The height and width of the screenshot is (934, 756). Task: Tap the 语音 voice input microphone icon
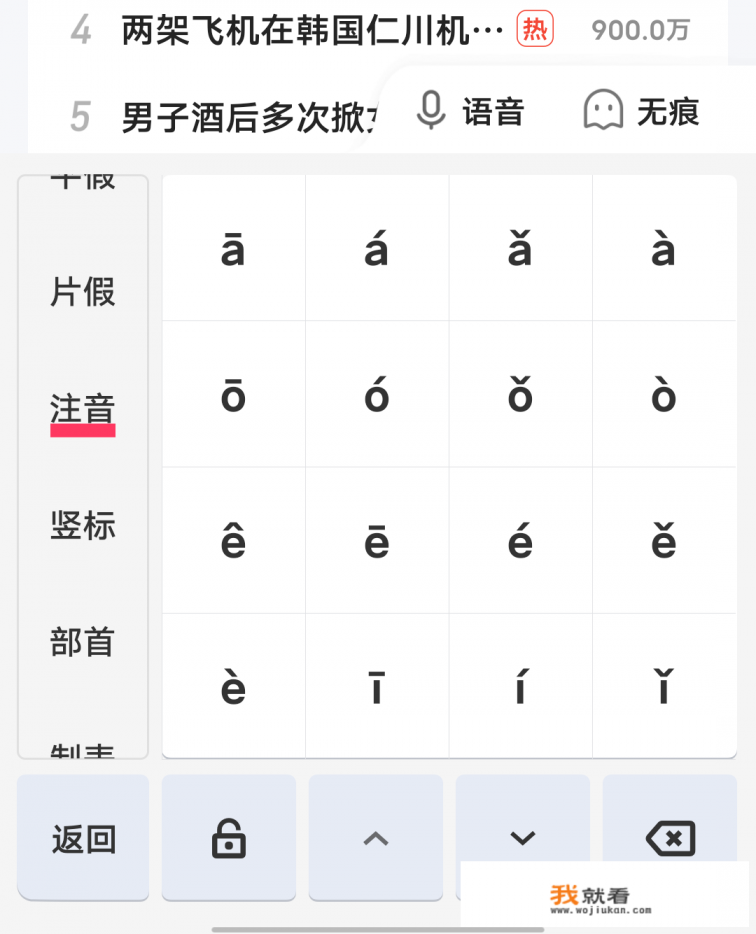click(430, 112)
